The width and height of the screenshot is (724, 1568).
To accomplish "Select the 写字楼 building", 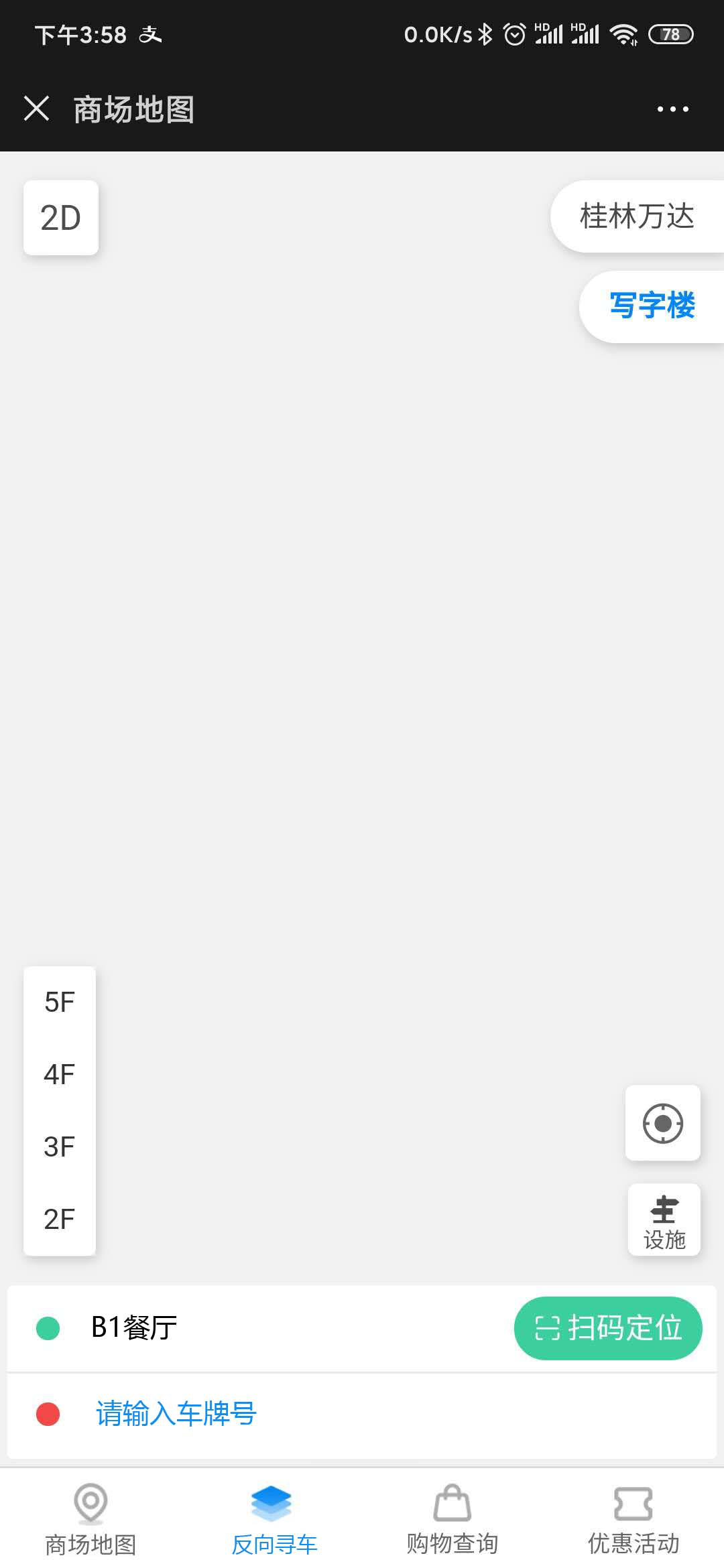I will tap(652, 306).
